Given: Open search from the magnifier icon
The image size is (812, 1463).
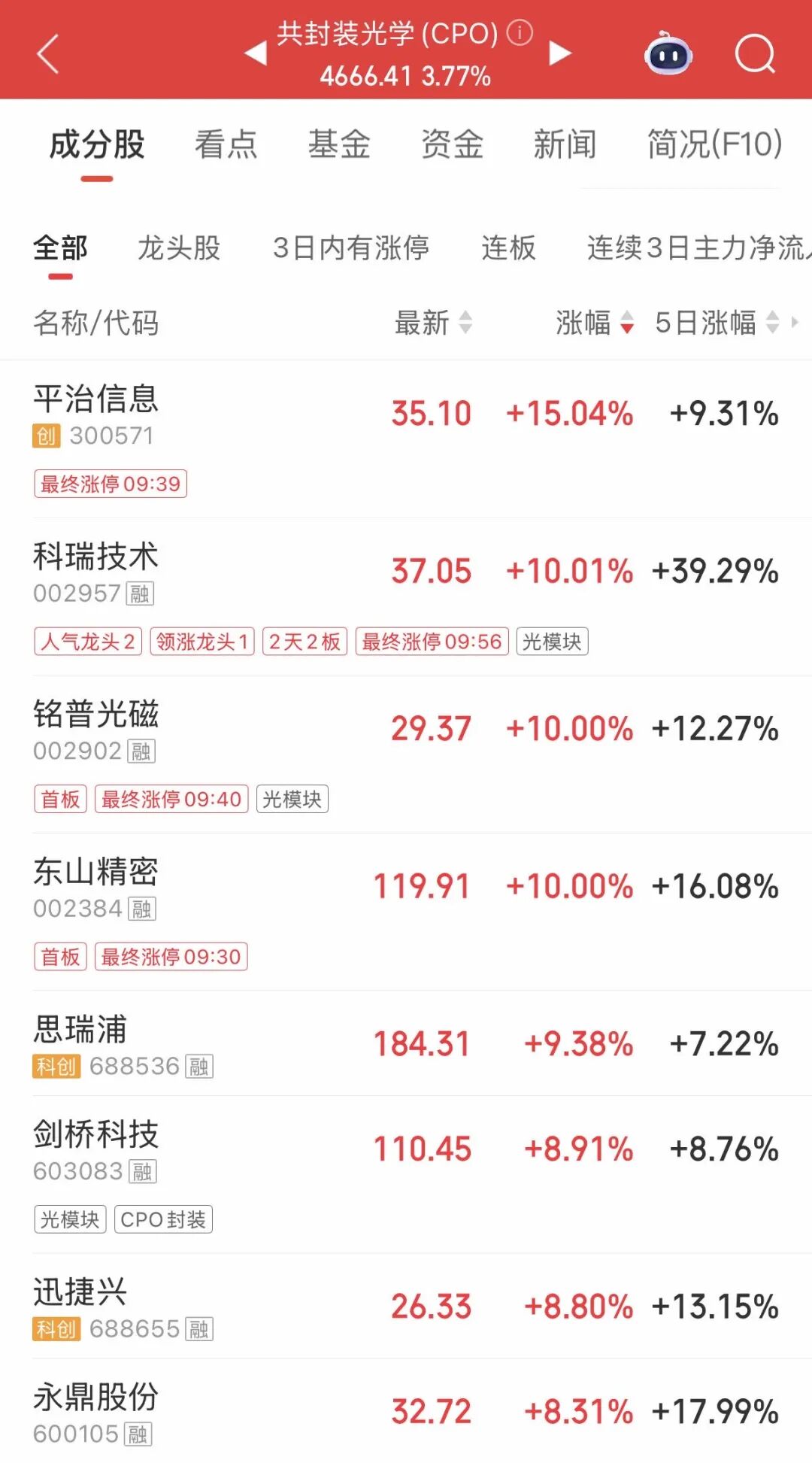Looking at the screenshot, I should point(754,54).
